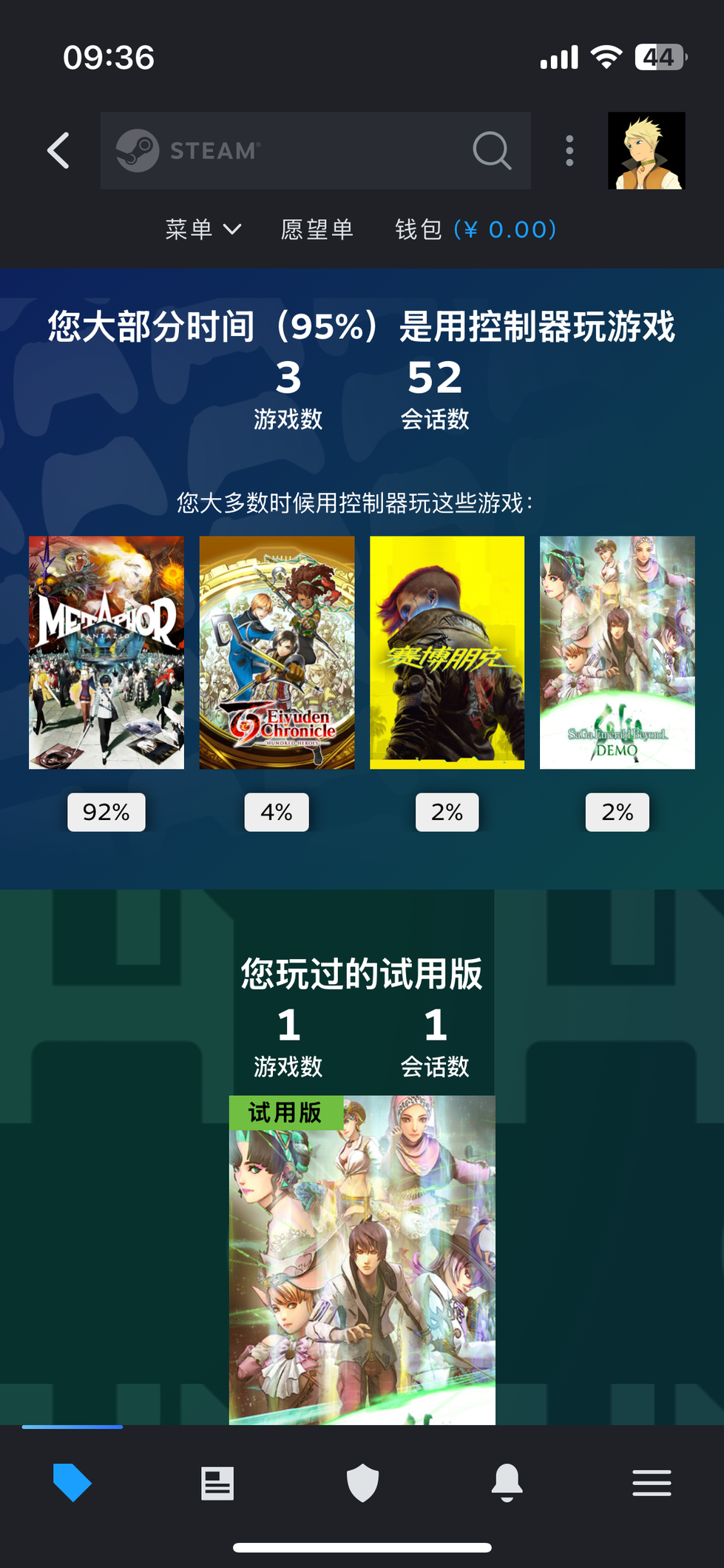
Task: Open the notifications bell tab
Action: 507,1483
